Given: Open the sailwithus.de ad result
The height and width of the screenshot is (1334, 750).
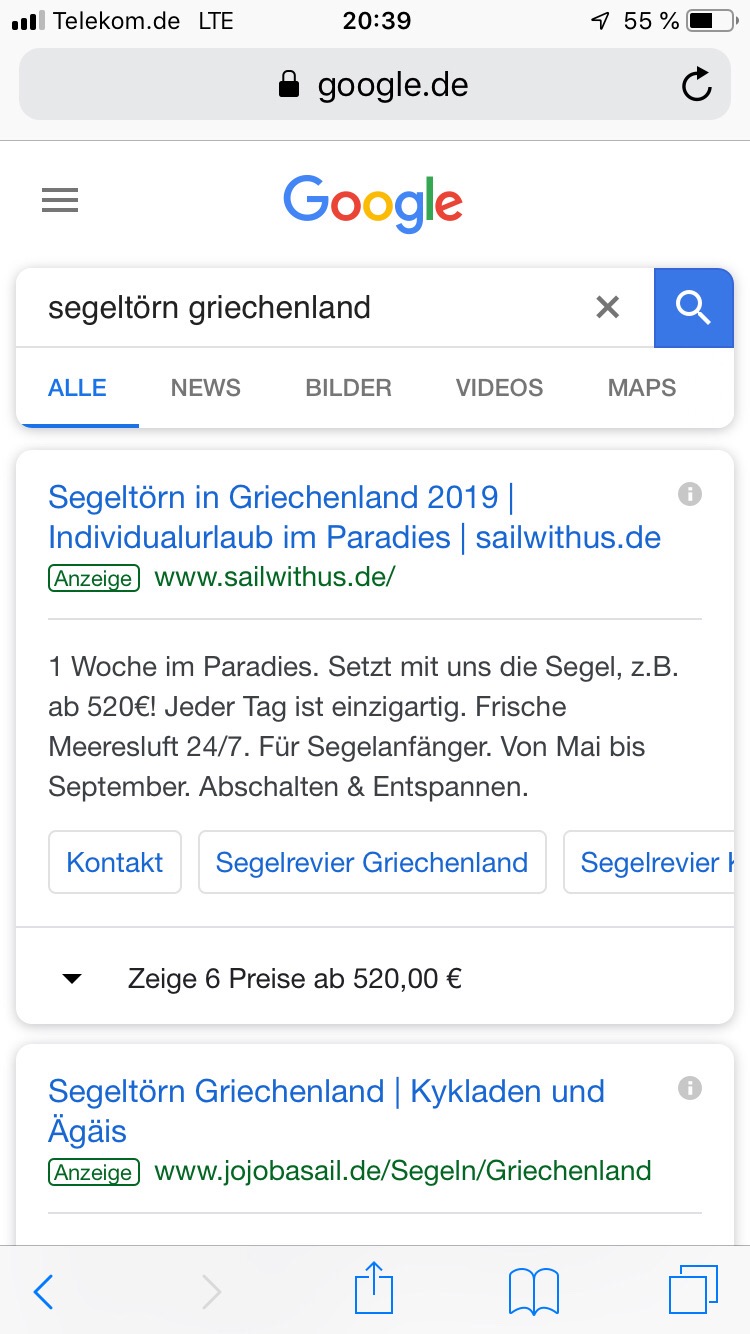Looking at the screenshot, I should tap(354, 517).
